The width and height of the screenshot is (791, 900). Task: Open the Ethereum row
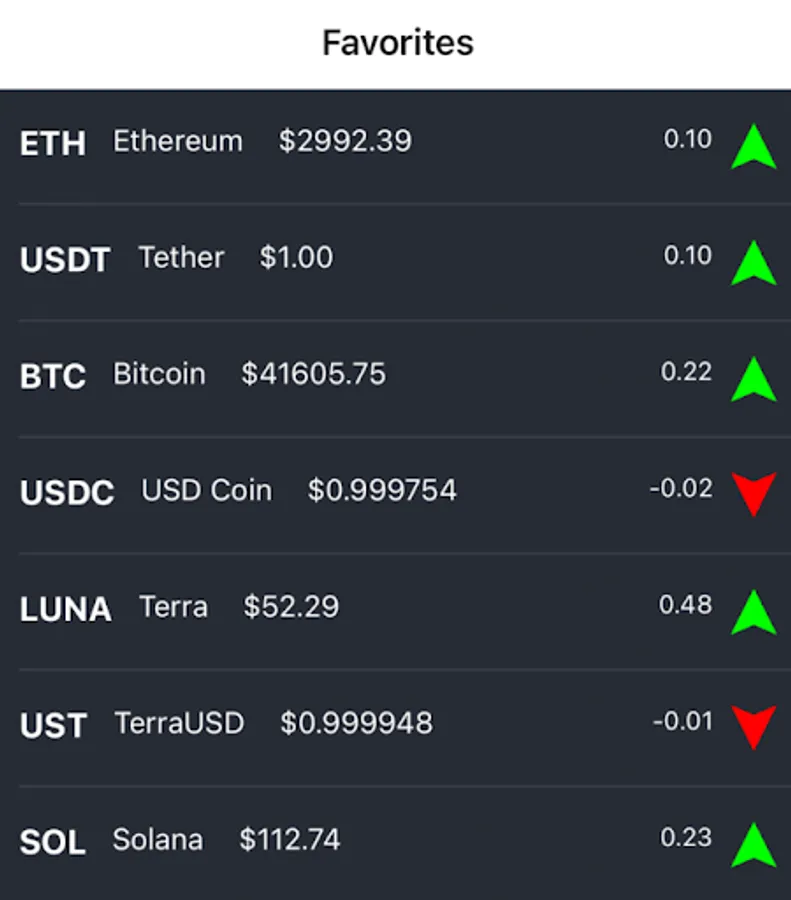point(395,143)
